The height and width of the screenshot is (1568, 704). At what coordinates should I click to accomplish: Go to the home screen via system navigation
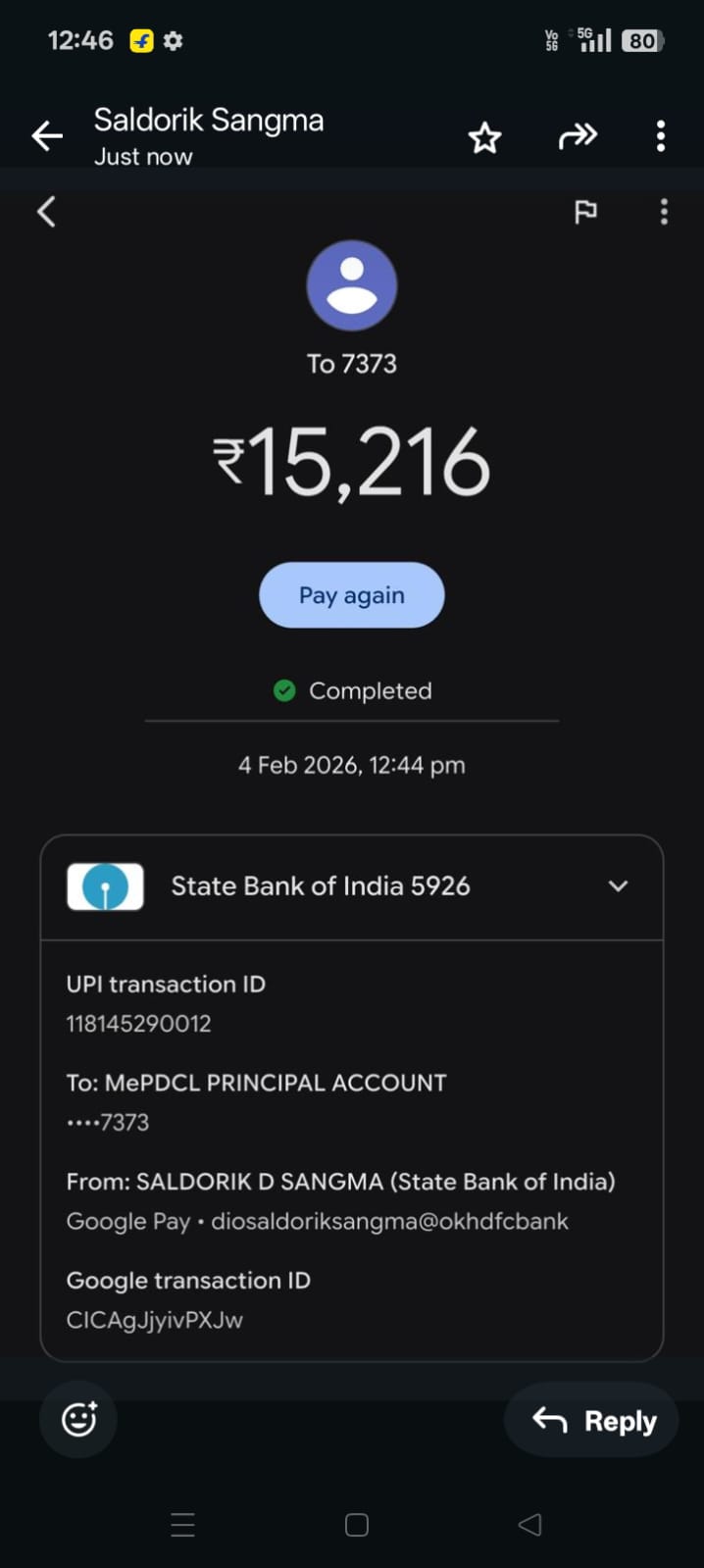click(x=357, y=1525)
